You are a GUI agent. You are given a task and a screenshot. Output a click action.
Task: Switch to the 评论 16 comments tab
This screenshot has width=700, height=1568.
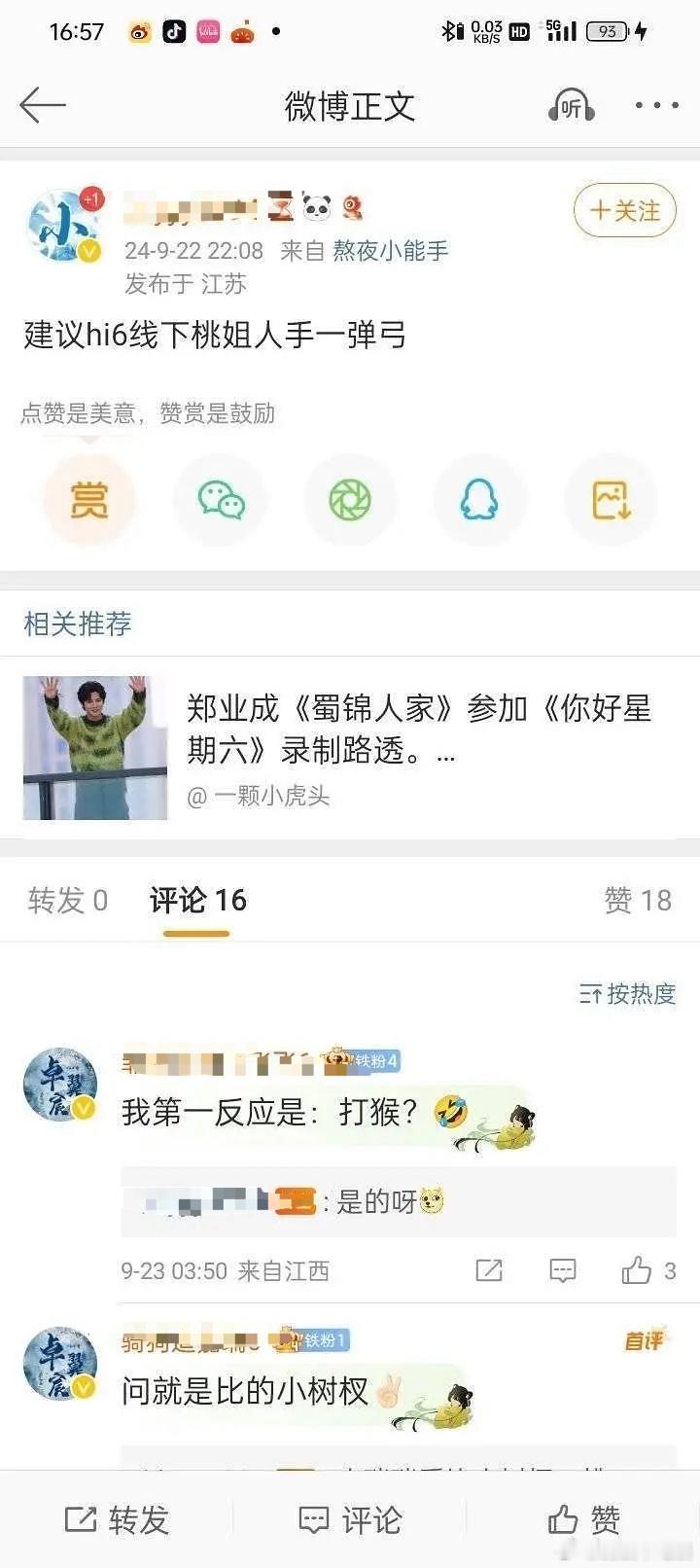(197, 901)
